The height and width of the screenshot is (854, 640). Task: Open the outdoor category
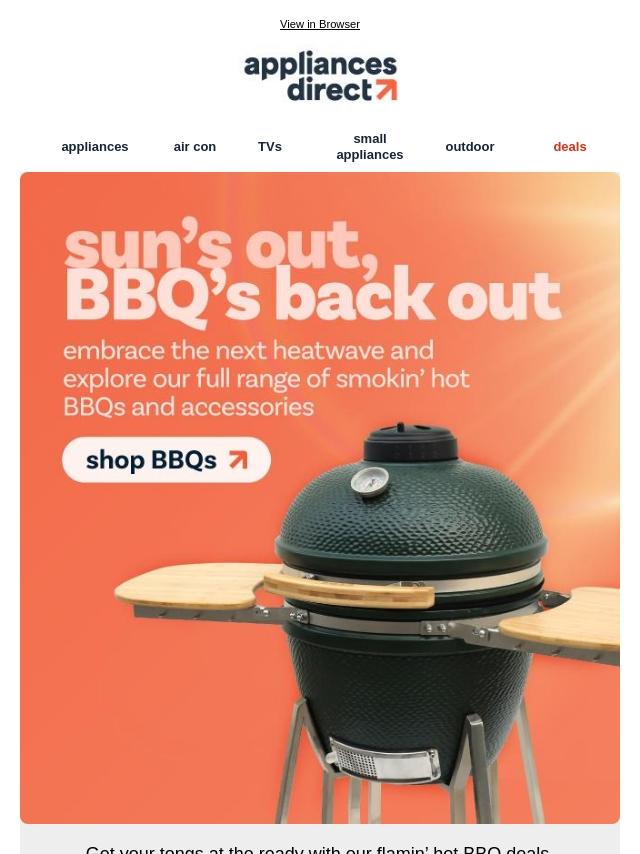point(469,147)
